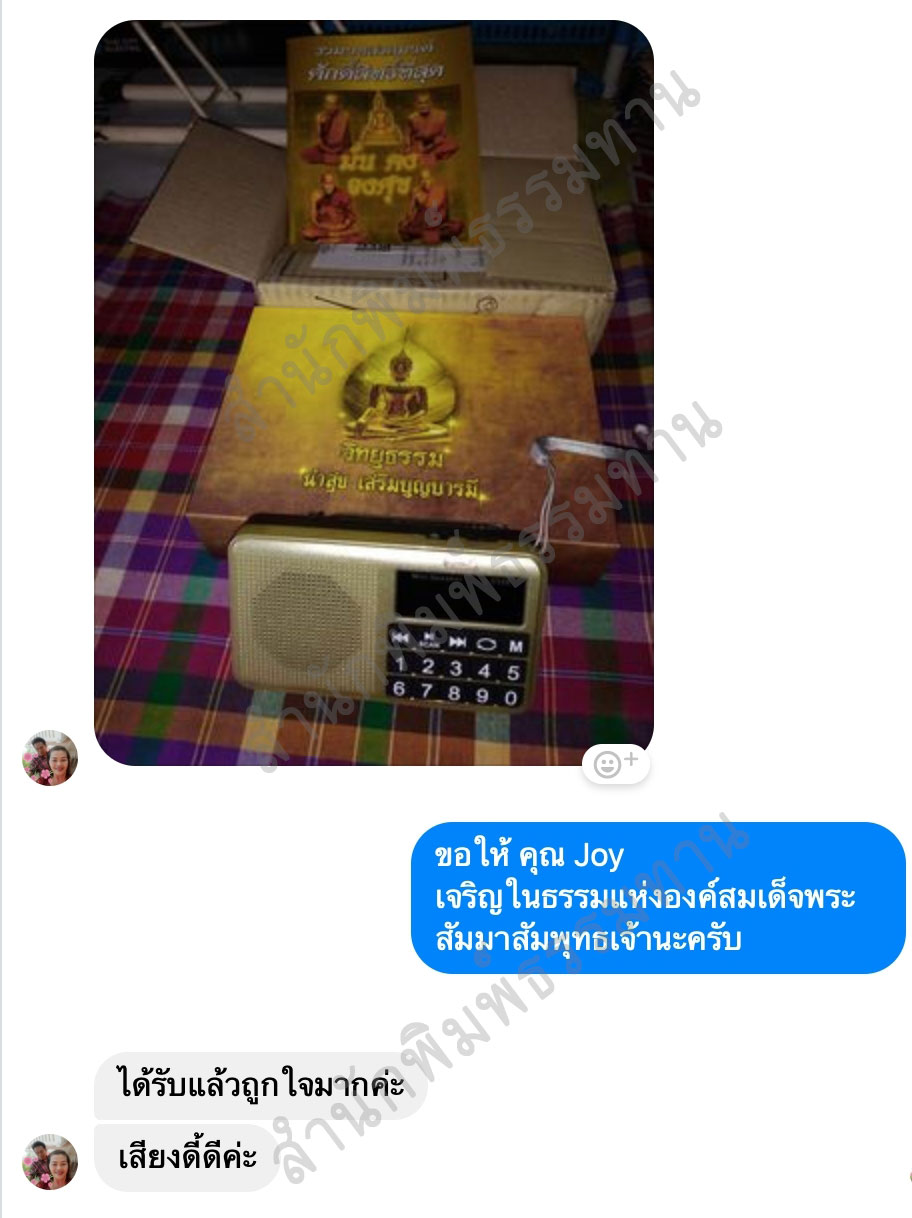
Task: Open the radio photo in the chat
Action: (373, 392)
